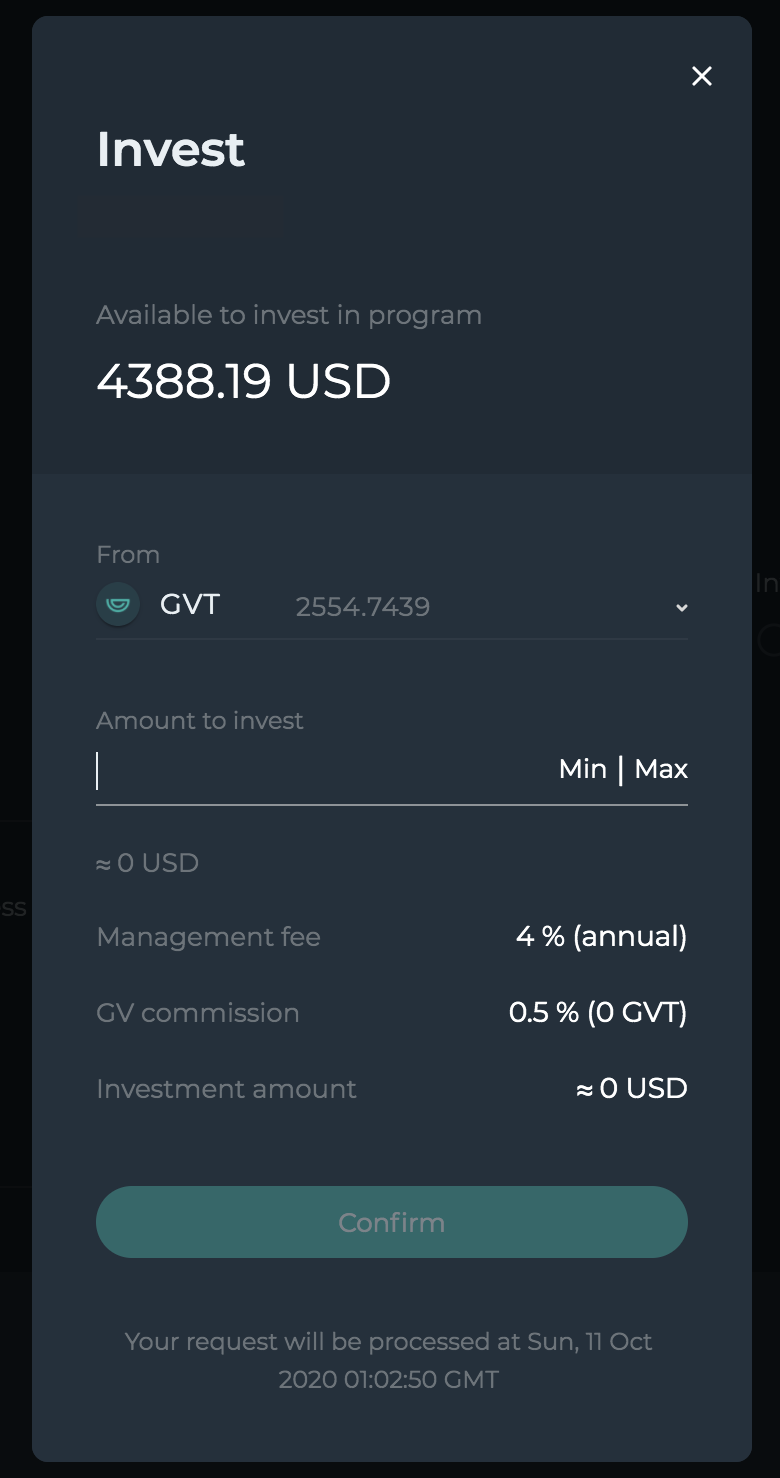The height and width of the screenshot is (1478, 780).
Task: Close the Invest dialog
Action: point(702,76)
